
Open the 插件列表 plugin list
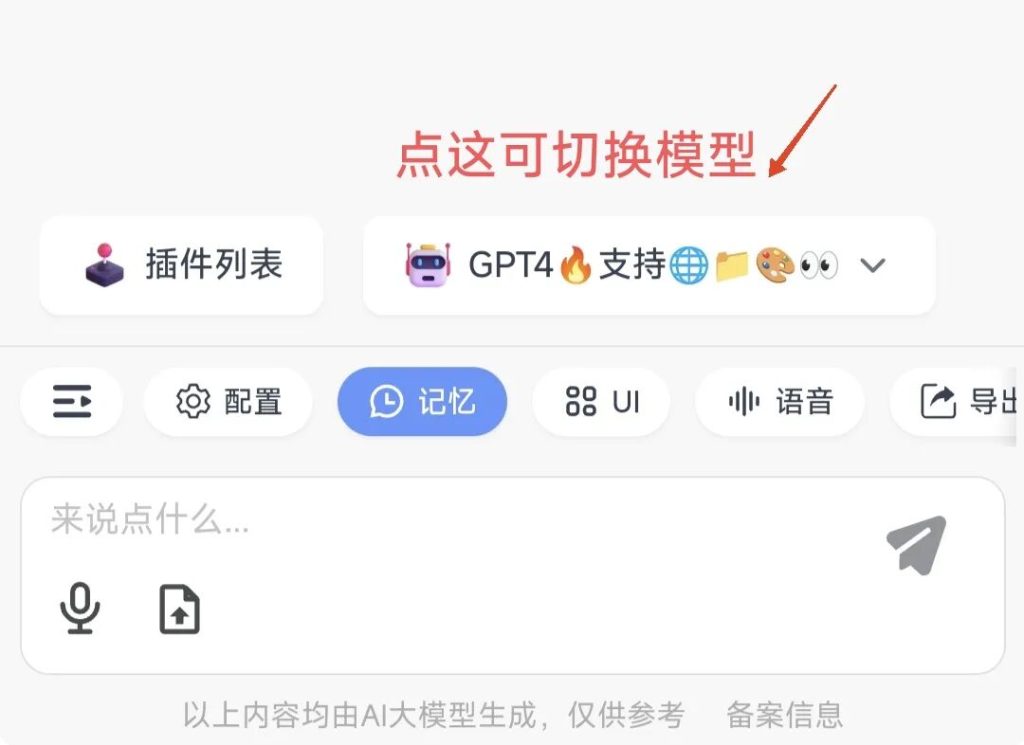181,265
